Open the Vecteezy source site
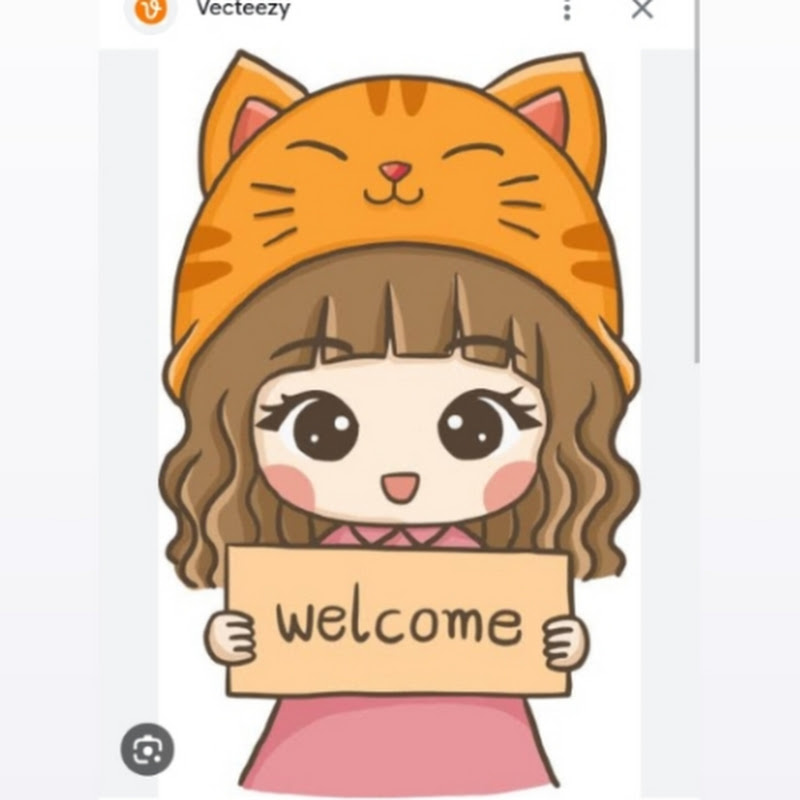Image resolution: width=800 pixels, height=800 pixels. pyautogui.click(x=243, y=9)
